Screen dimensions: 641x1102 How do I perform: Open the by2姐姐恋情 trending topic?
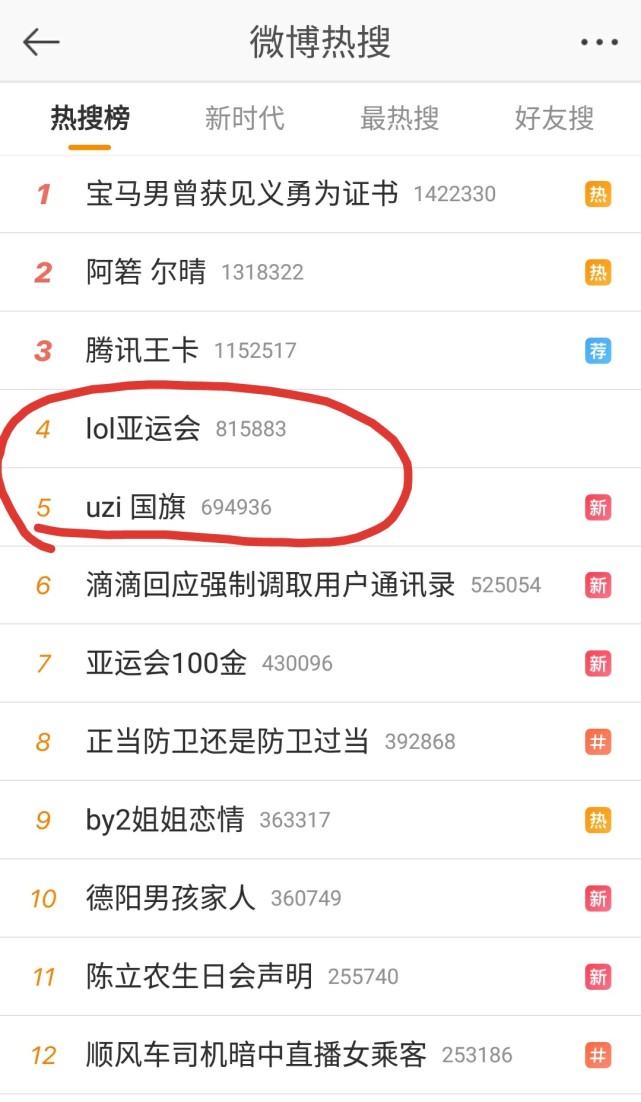[165, 820]
